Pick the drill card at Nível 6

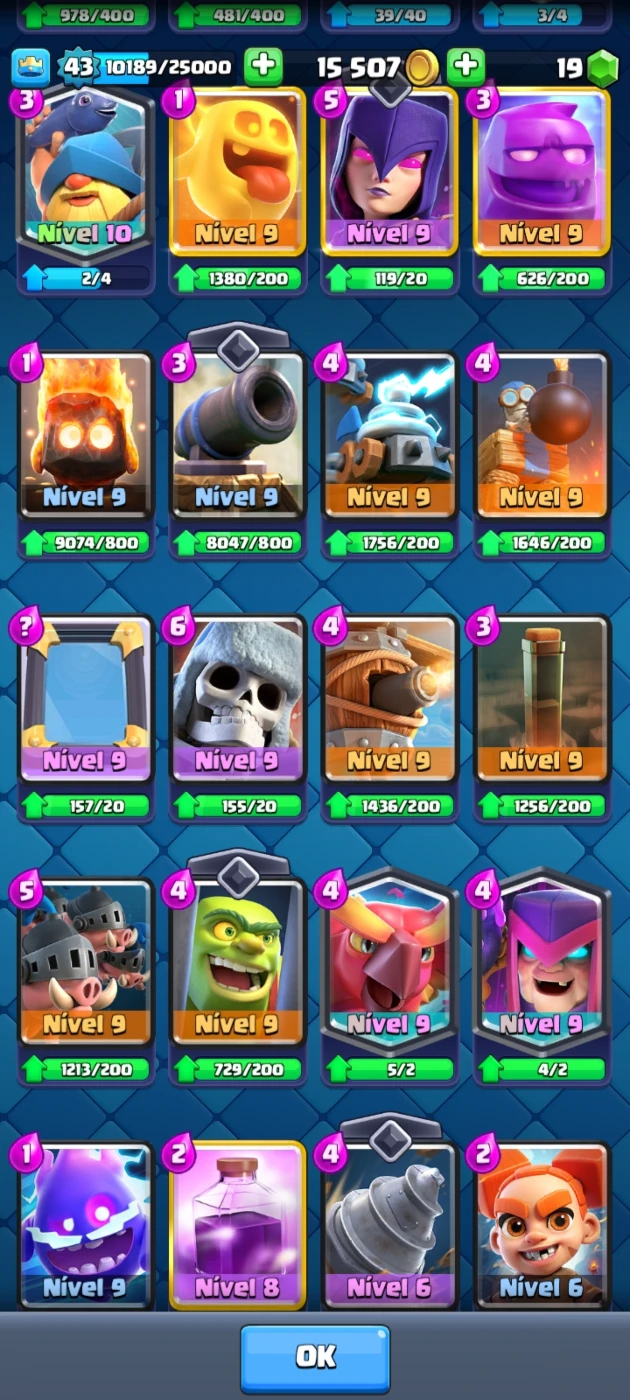tap(389, 1225)
